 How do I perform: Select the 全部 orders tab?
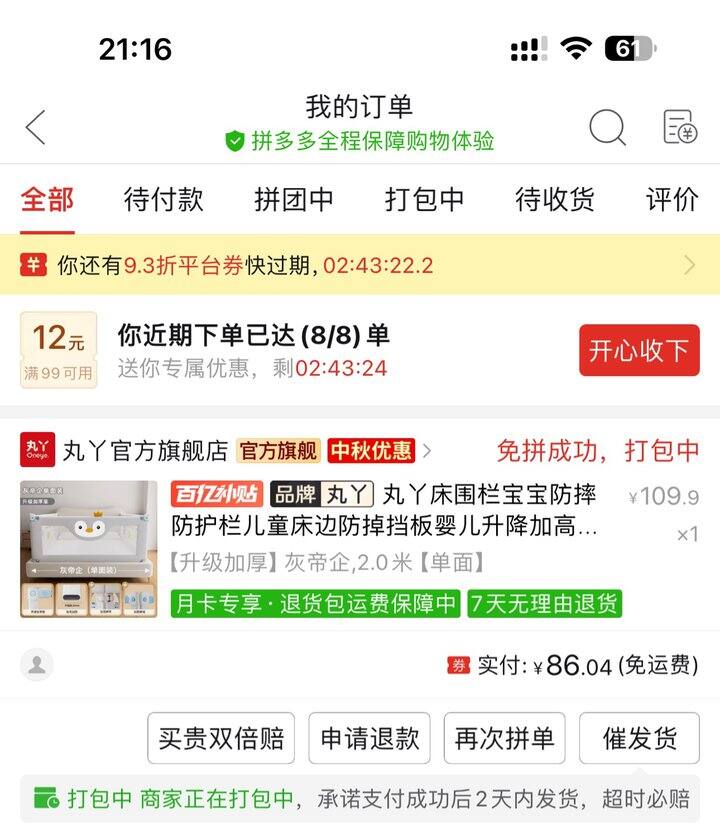click(47, 199)
